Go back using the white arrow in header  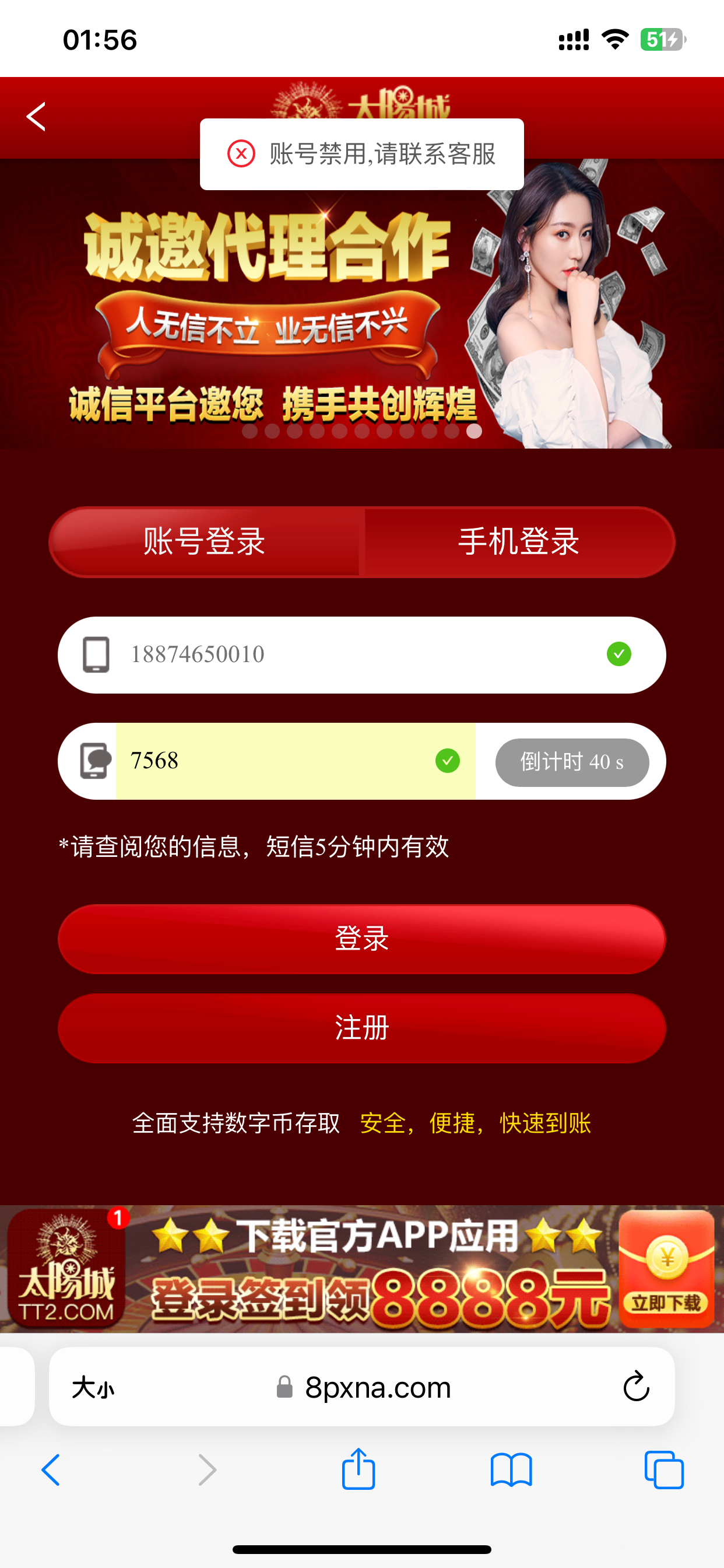(x=37, y=116)
